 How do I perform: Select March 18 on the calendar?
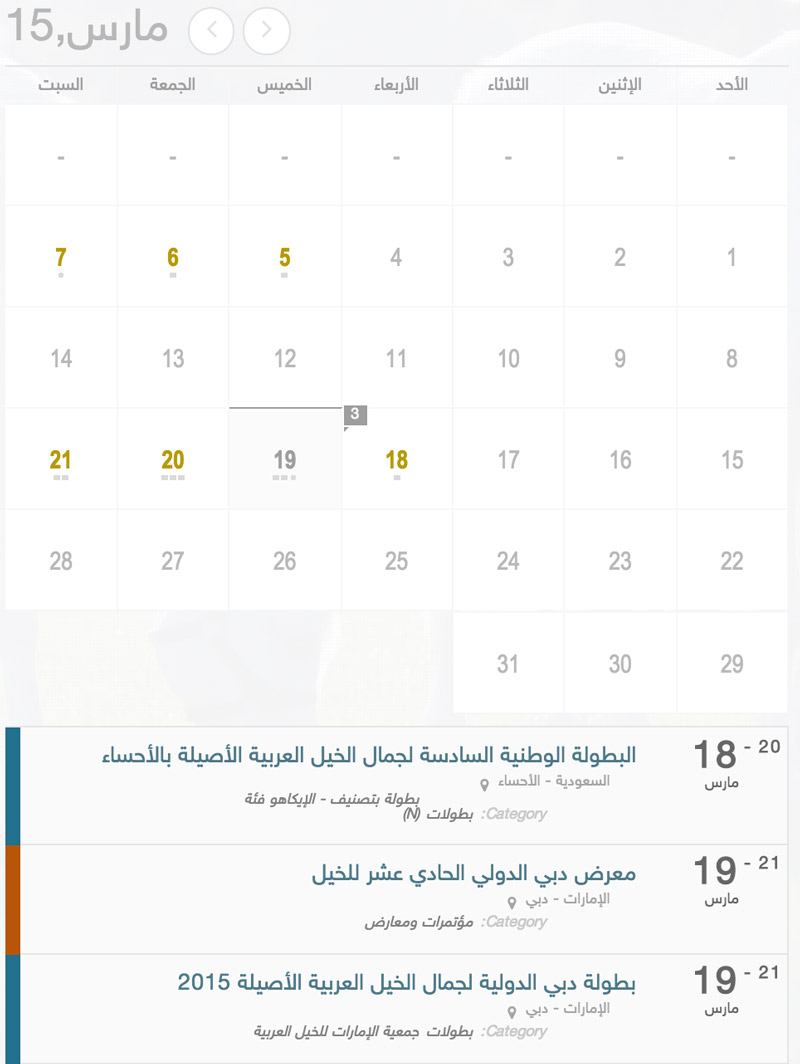[x=397, y=460]
